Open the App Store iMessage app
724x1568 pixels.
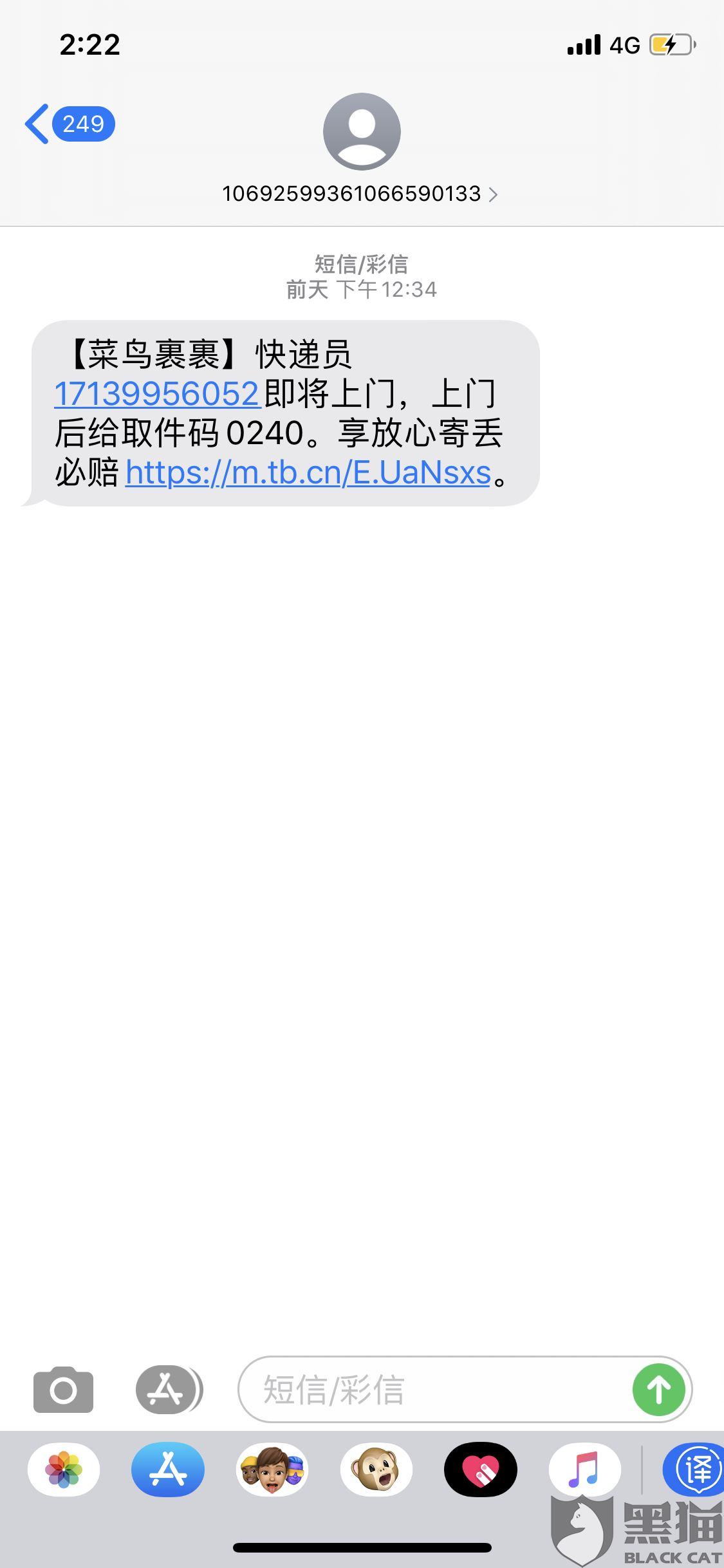(x=168, y=1470)
